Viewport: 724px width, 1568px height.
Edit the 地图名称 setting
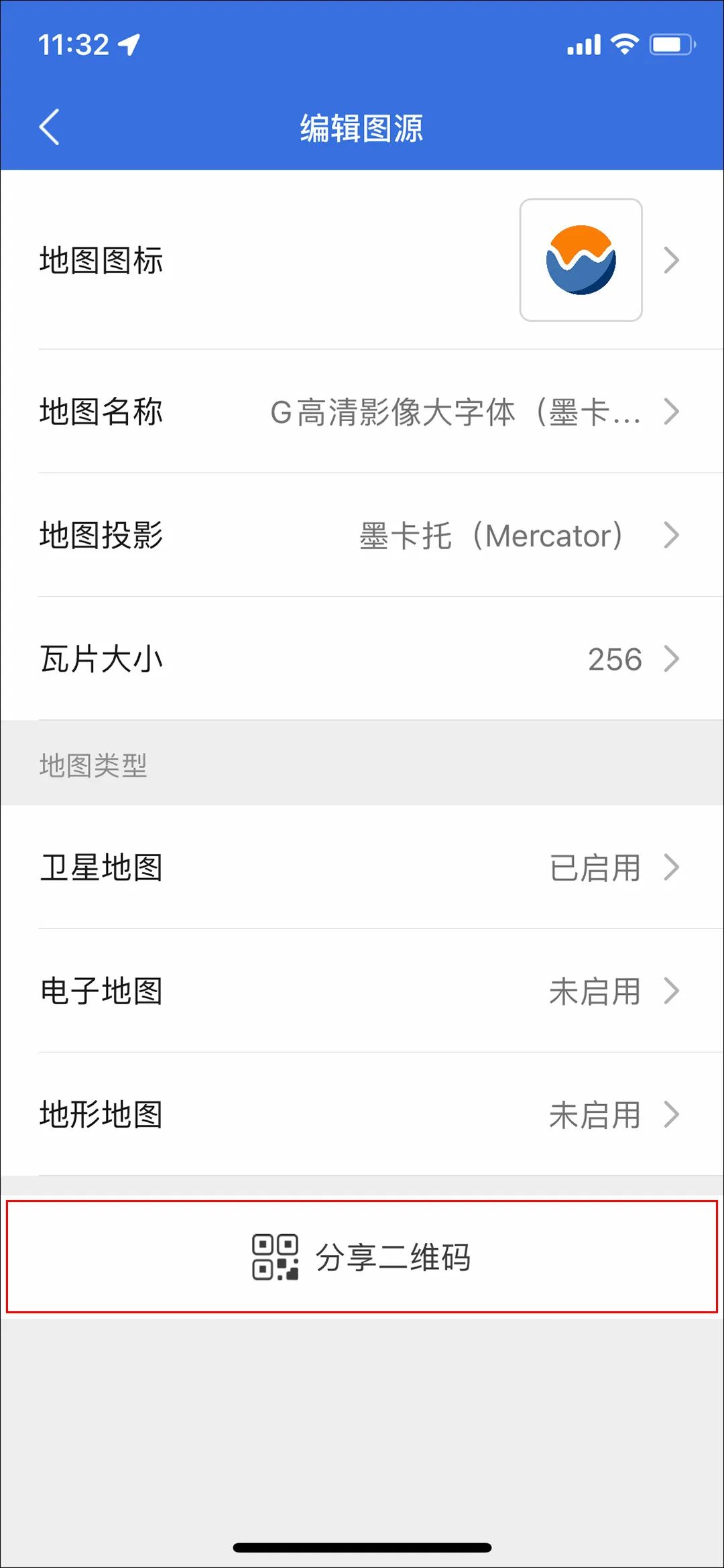point(362,412)
